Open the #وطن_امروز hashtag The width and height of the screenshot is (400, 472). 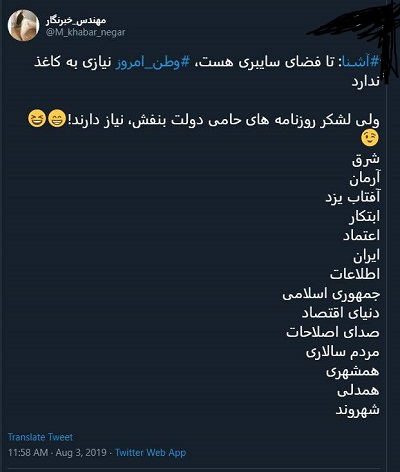[x=153, y=62]
